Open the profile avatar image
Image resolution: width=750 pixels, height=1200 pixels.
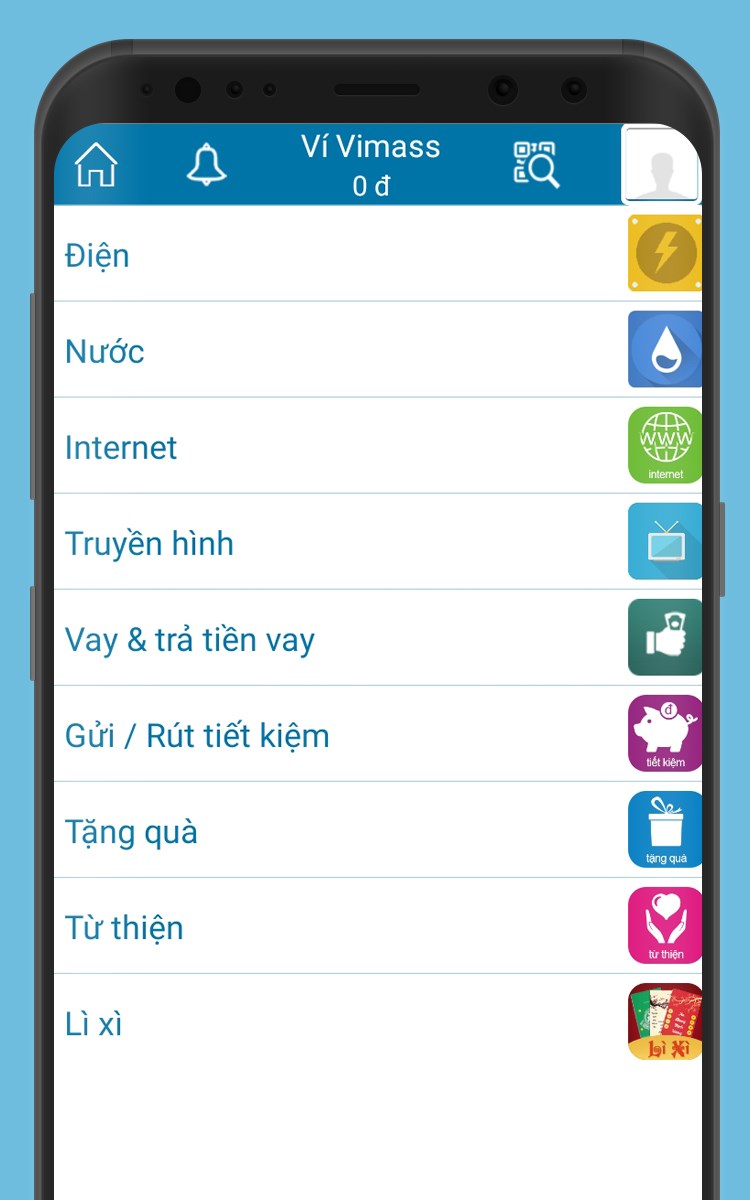(x=661, y=165)
